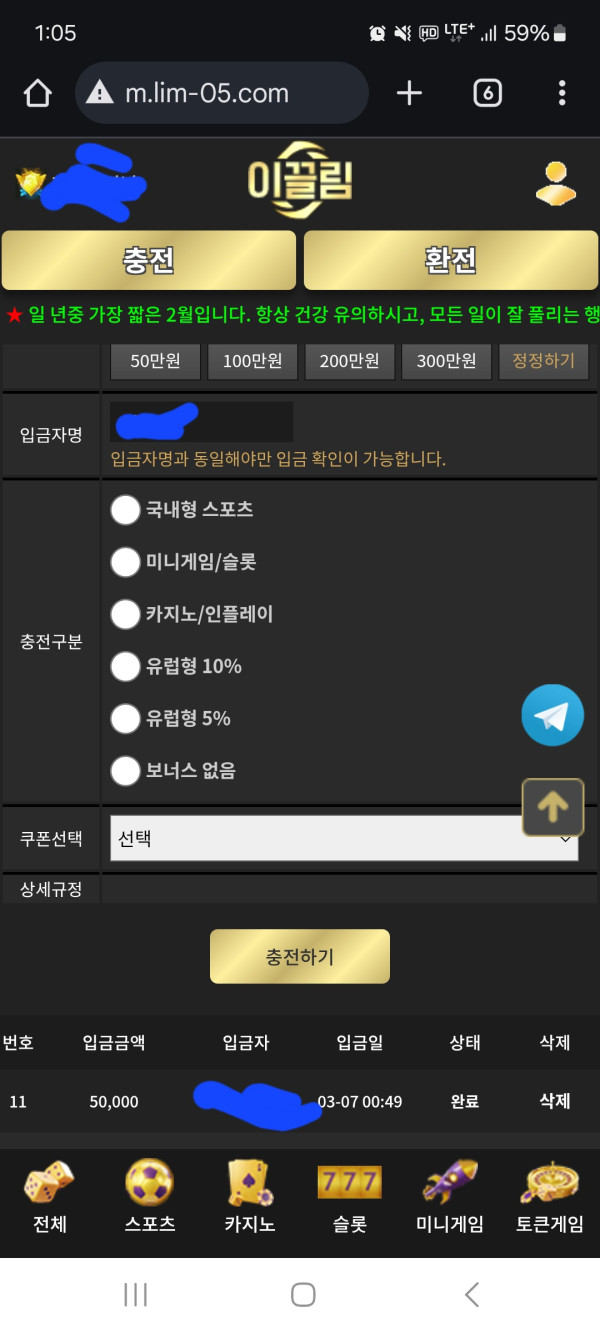The image size is (600, 1333).
Task: Select the 100만원 amount button
Action: (252, 362)
